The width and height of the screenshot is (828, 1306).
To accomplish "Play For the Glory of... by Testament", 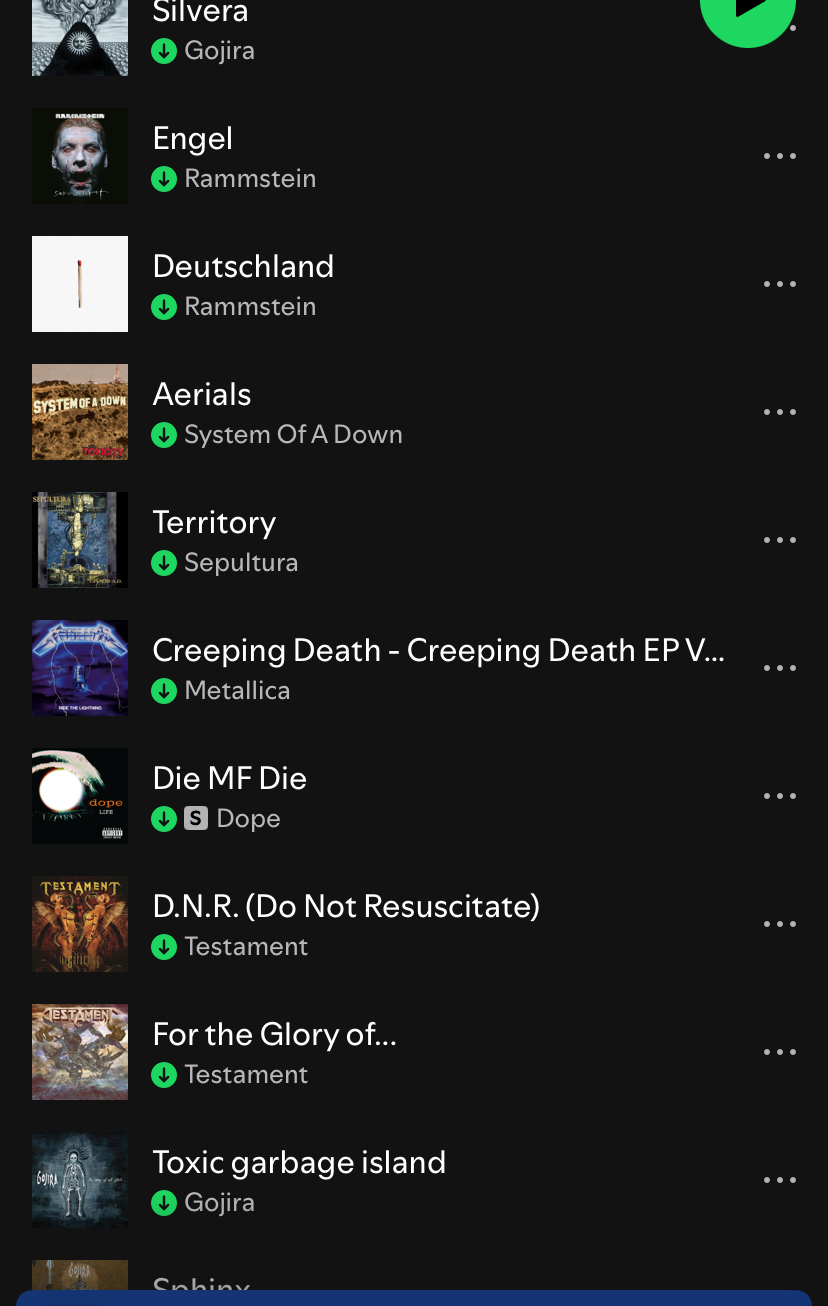I will (274, 1035).
